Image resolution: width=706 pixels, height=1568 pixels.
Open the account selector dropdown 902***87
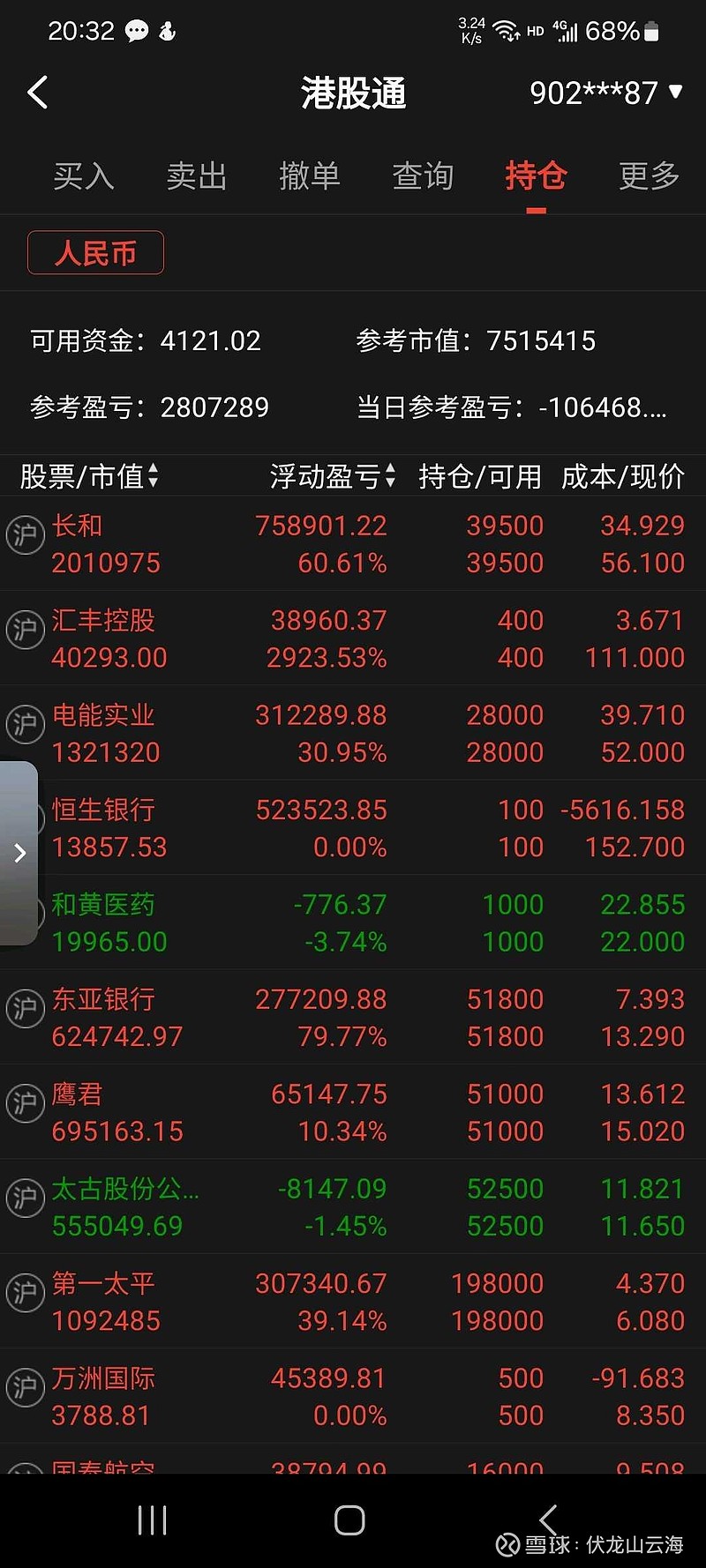(x=605, y=92)
